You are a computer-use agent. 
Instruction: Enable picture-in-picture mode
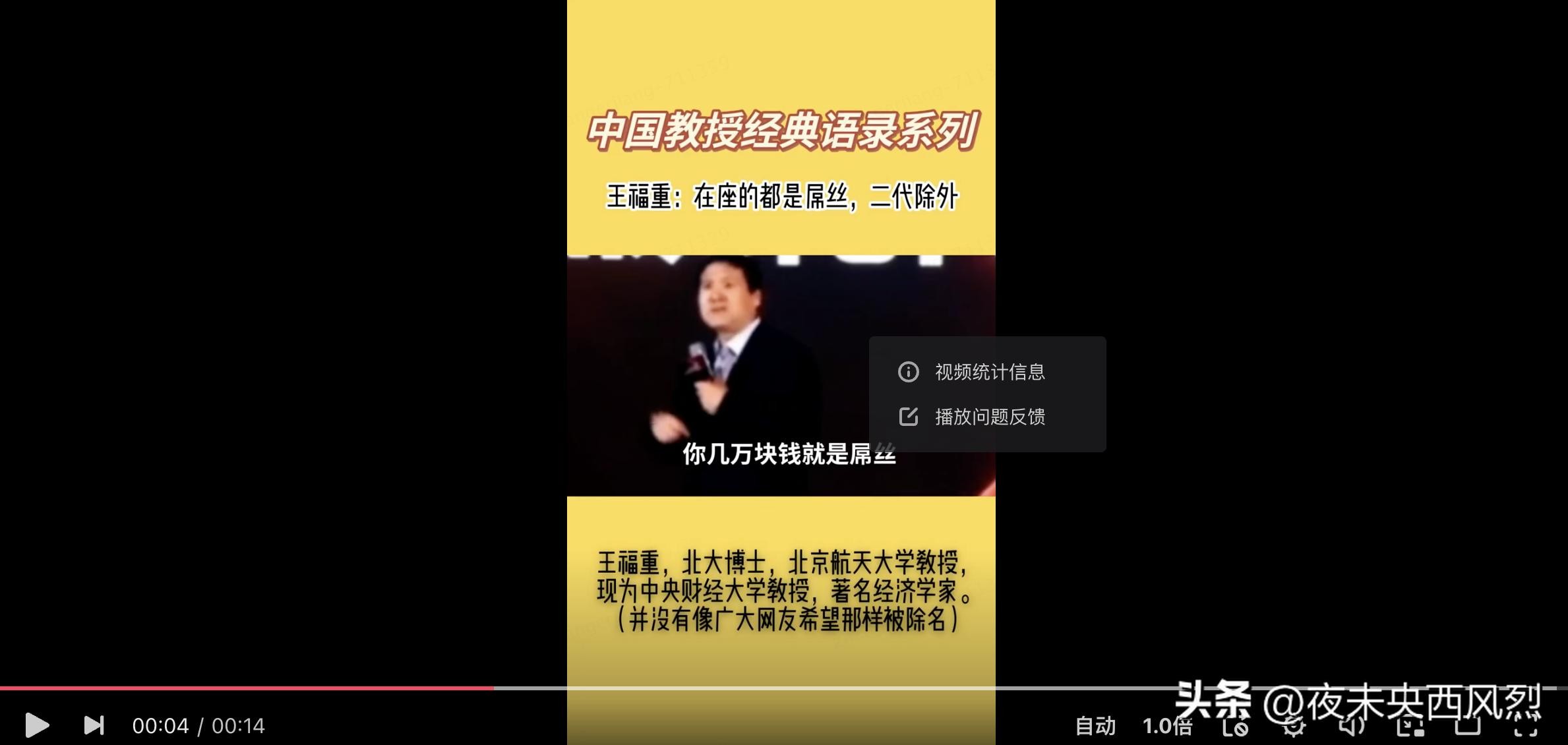pos(1410,726)
